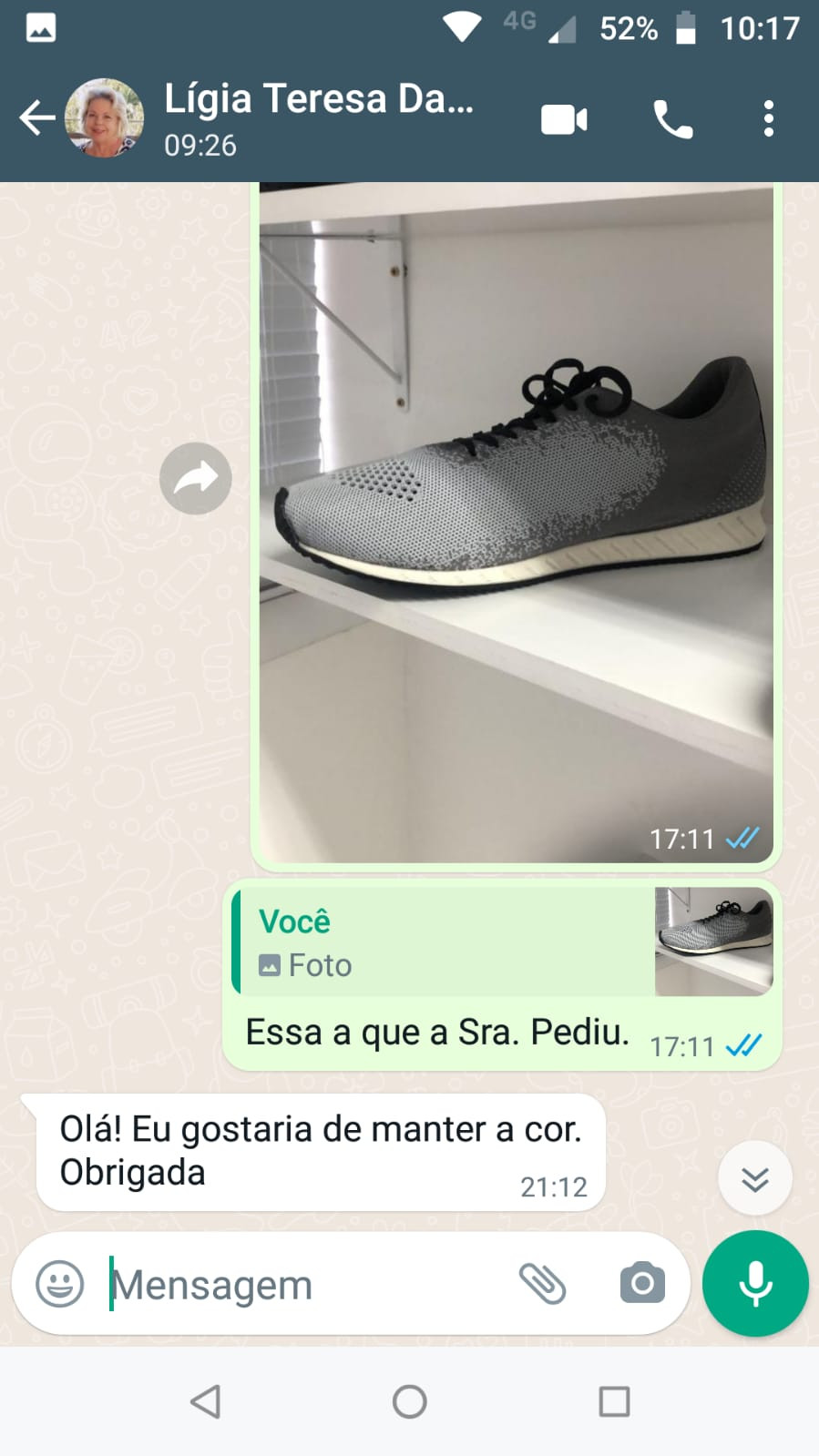The height and width of the screenshot is (1456, 819).
Task: Open the emoji picker
Action: 59,1285
